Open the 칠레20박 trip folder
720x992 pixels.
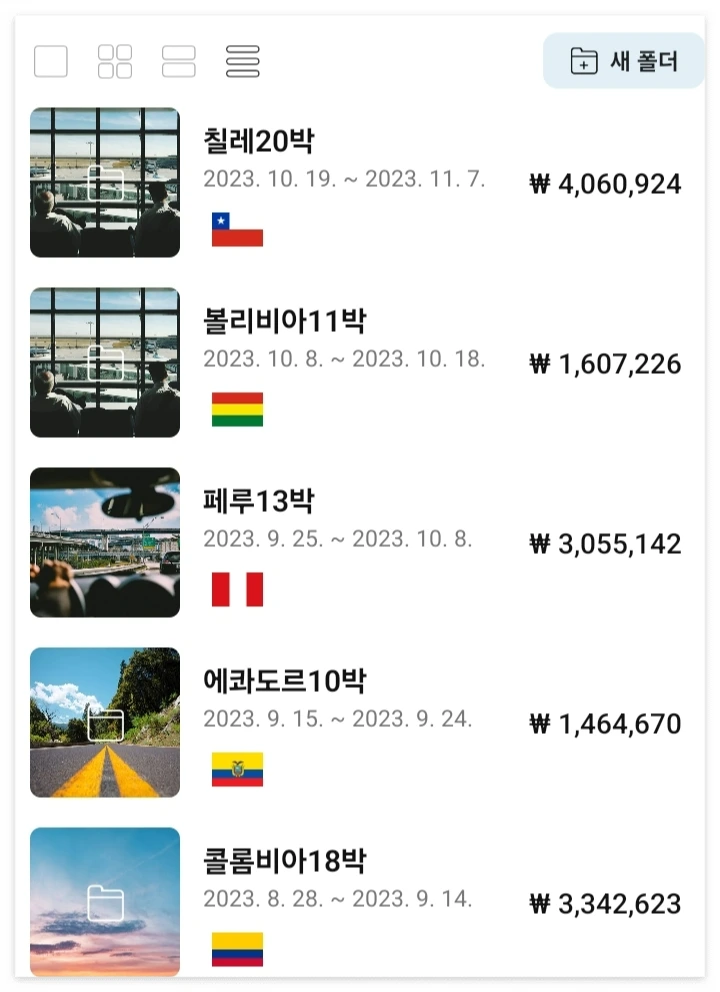[x=258, y=142]
